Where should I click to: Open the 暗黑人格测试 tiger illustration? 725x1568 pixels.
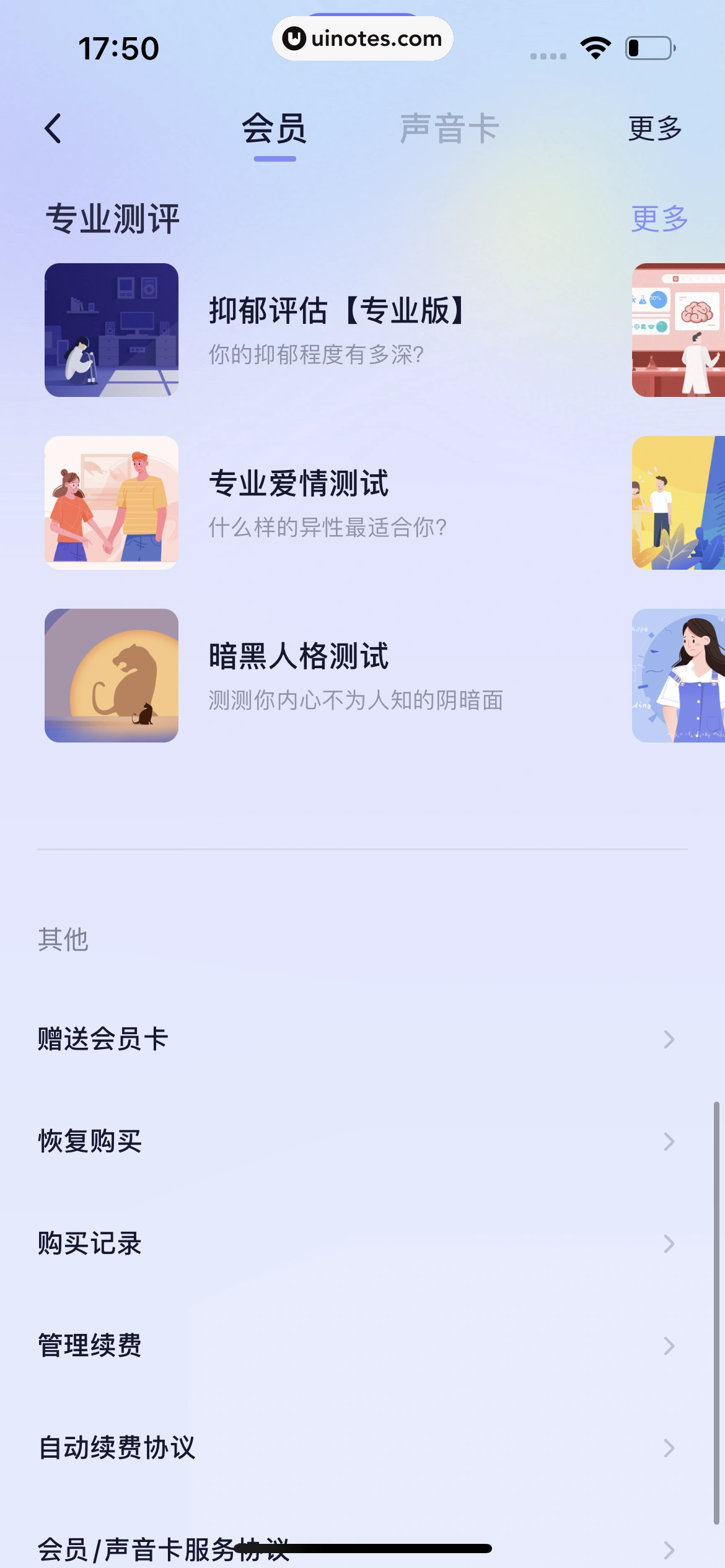click(110, 675)
